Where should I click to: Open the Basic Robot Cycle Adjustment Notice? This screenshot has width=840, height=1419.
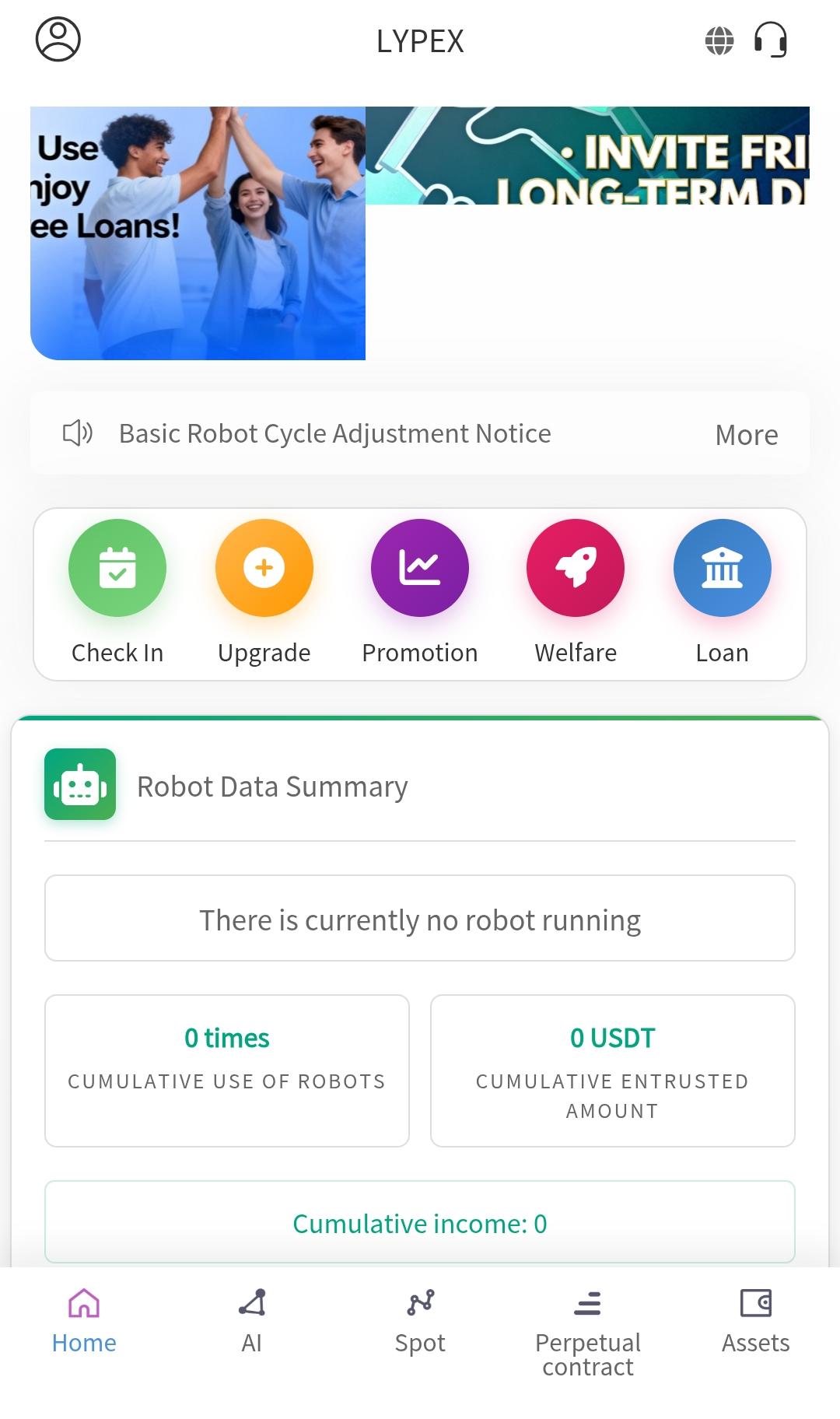(x=333, y=433)
